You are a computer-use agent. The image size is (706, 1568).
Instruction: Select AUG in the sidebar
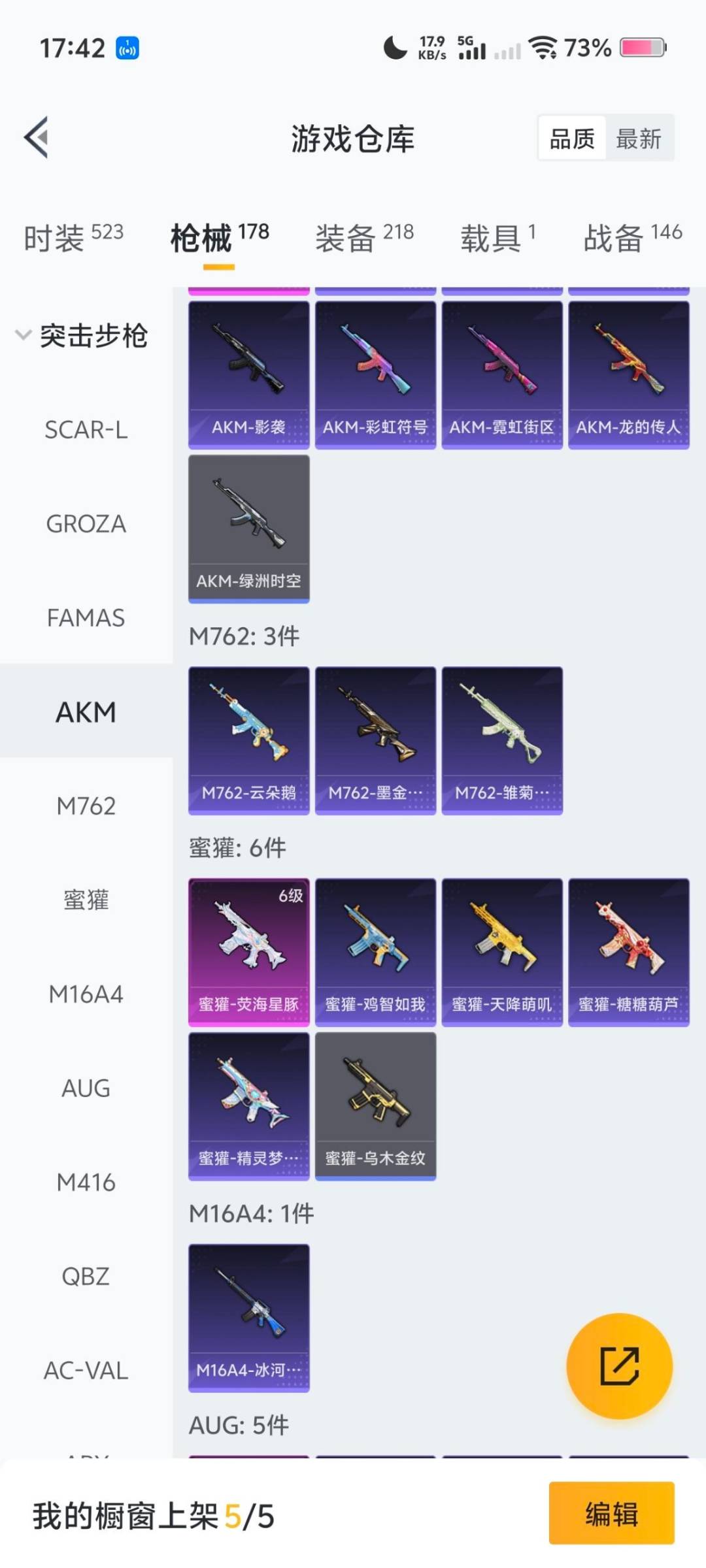click(x=86, y=1088)
